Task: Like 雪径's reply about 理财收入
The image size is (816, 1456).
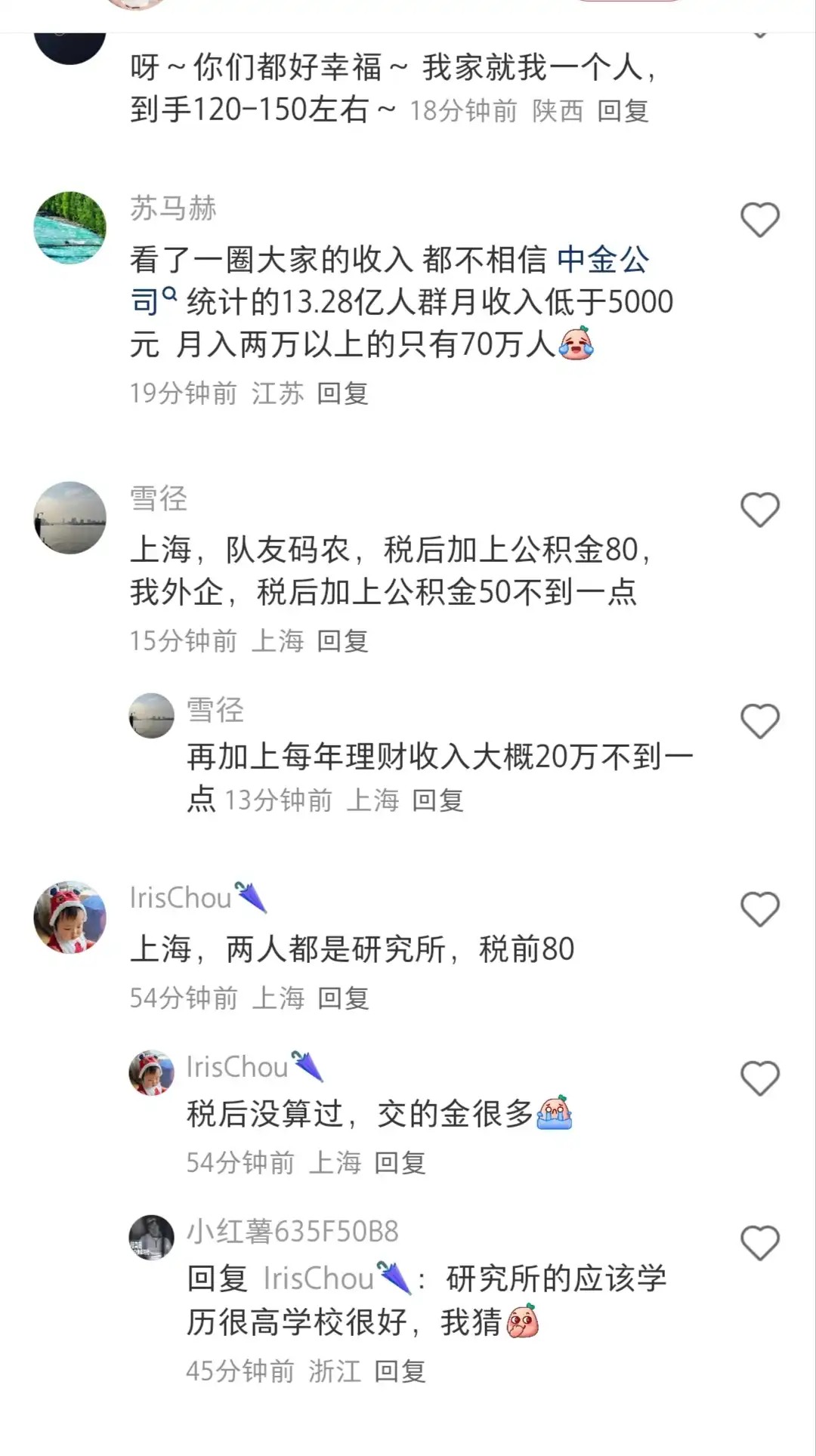Action: coord(759,721)
